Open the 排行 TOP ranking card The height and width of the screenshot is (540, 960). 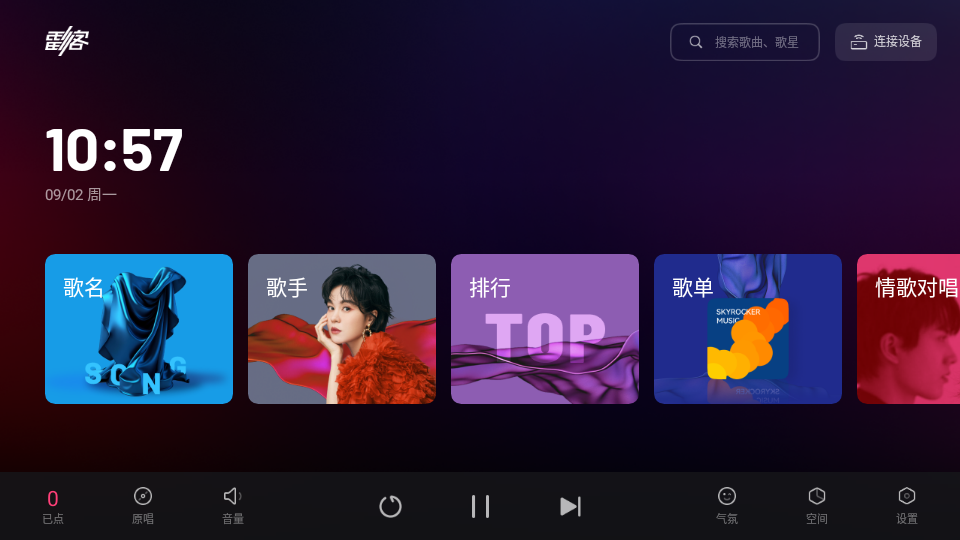545,329
